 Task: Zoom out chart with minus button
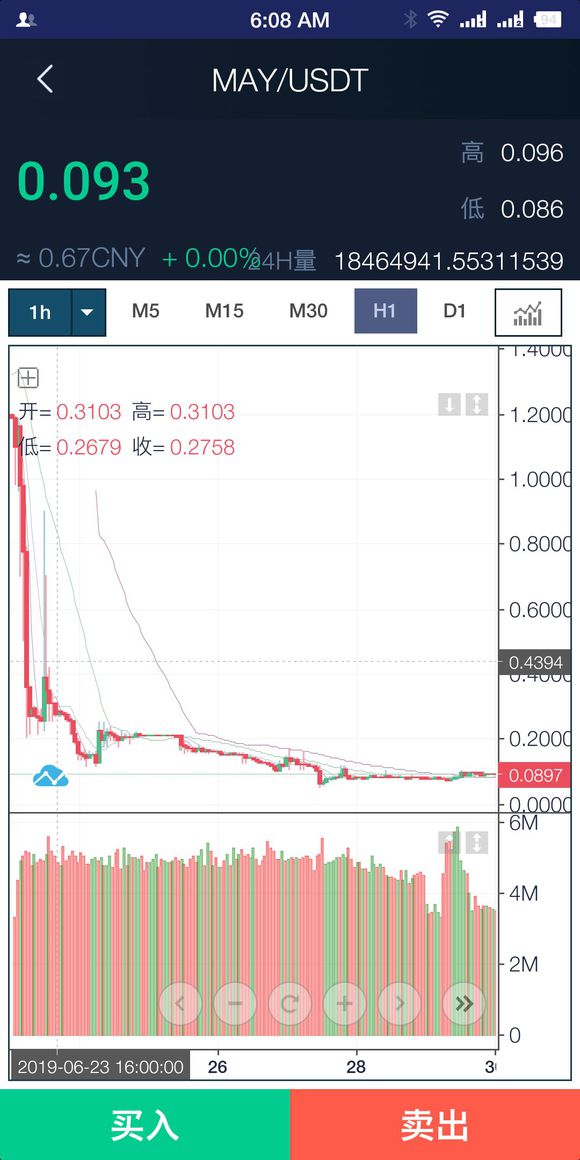[x=235, y=1003]
